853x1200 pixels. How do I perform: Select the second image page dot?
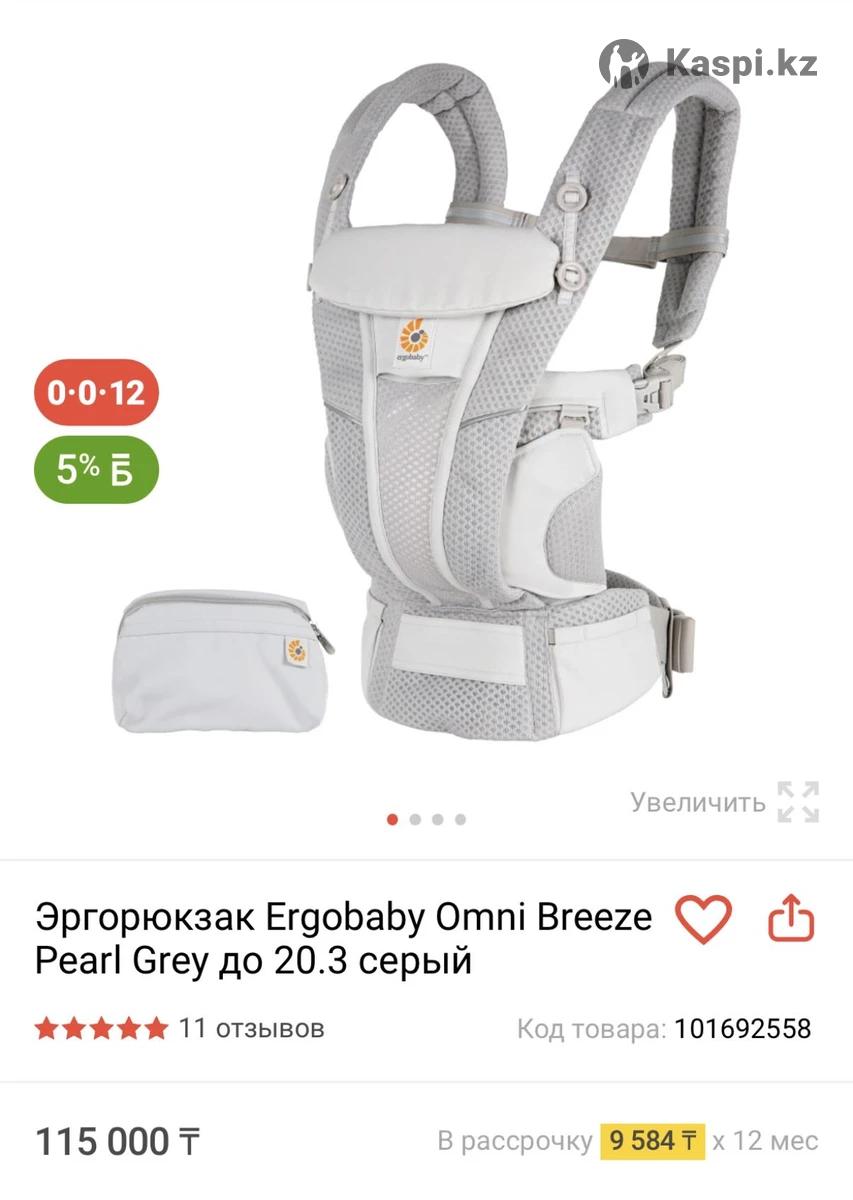pyautogui.click(x=415, y=819)
